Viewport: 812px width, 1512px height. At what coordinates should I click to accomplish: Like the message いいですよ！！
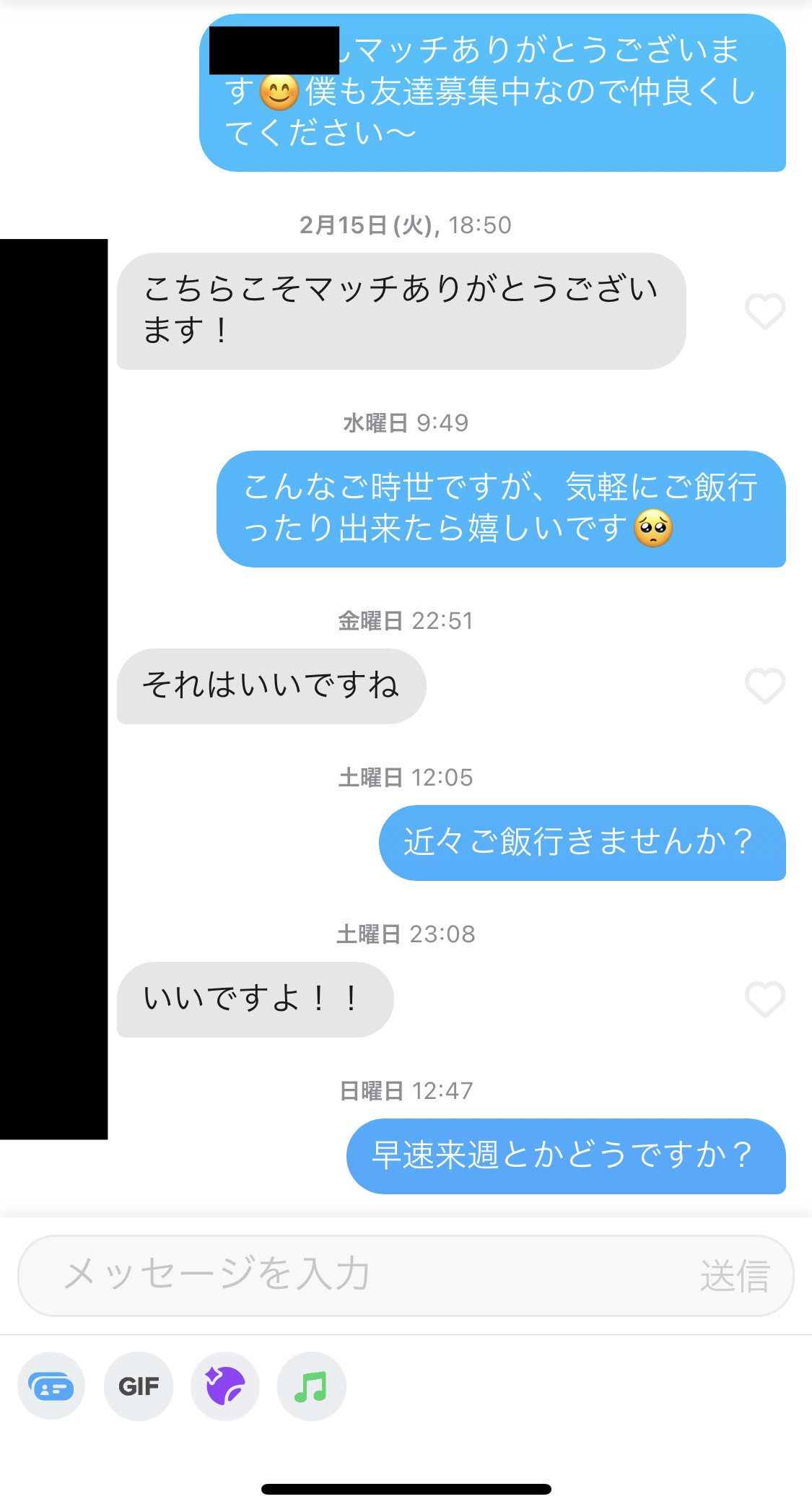point(764,999)
